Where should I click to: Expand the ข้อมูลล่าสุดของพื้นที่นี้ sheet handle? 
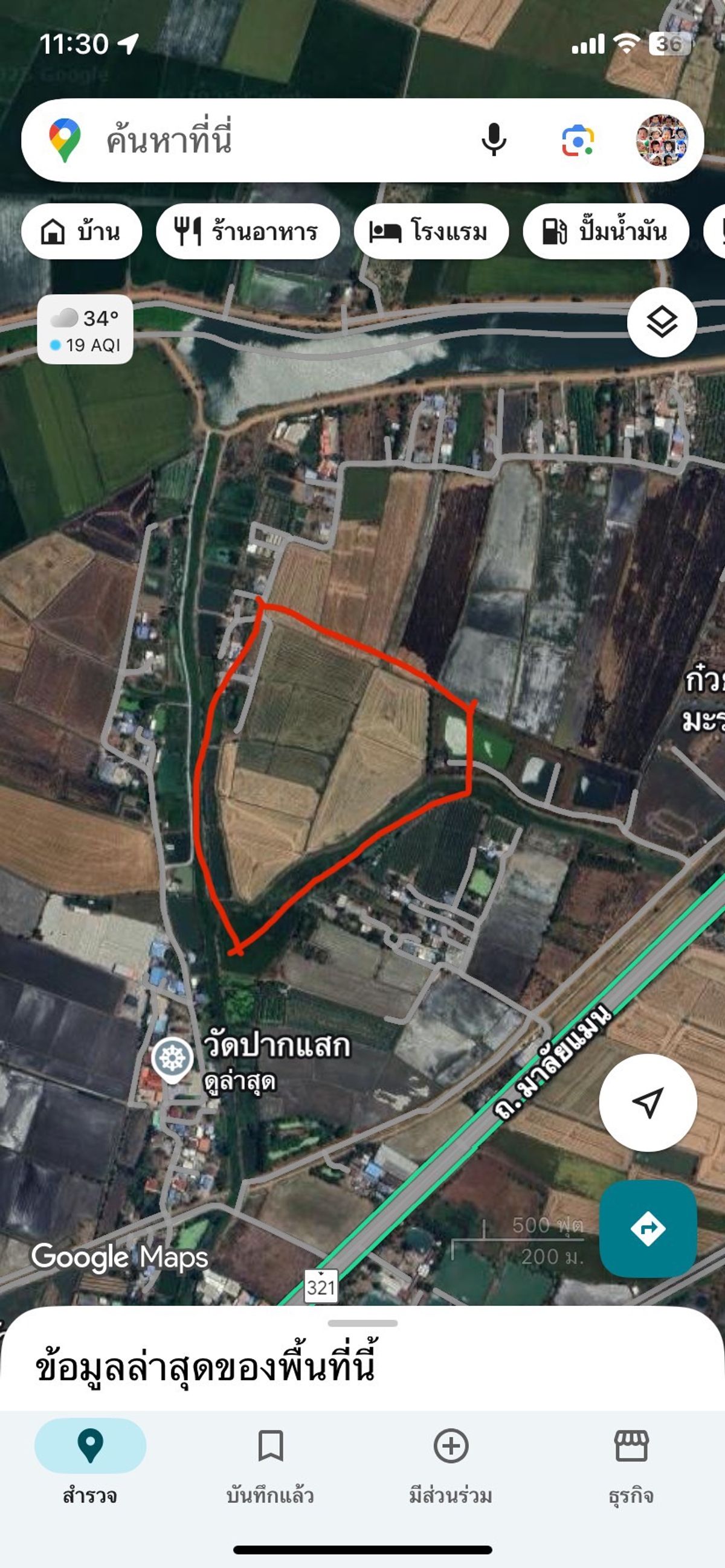[x=362, y=1323]
